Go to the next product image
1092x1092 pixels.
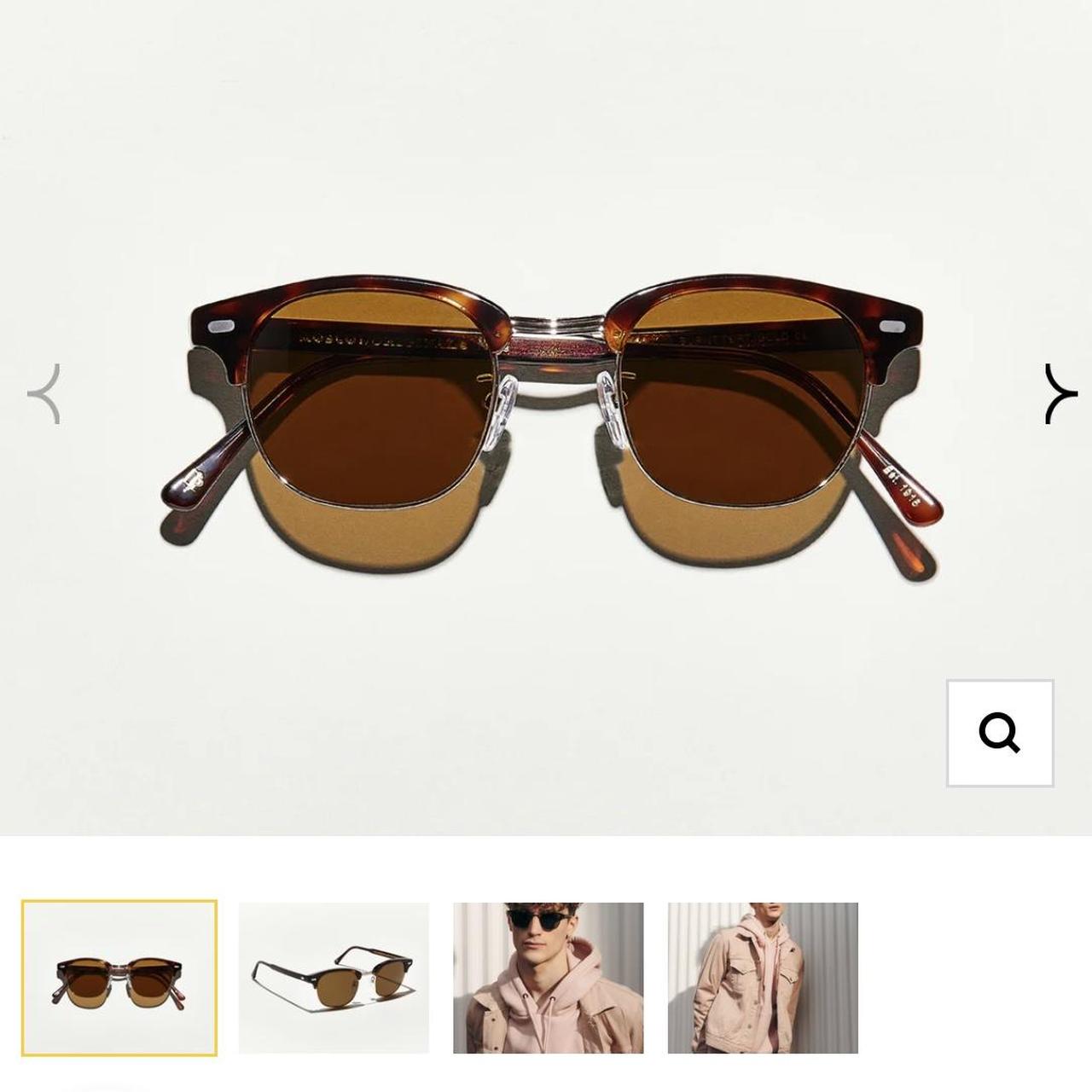[x=1060, y=394]
